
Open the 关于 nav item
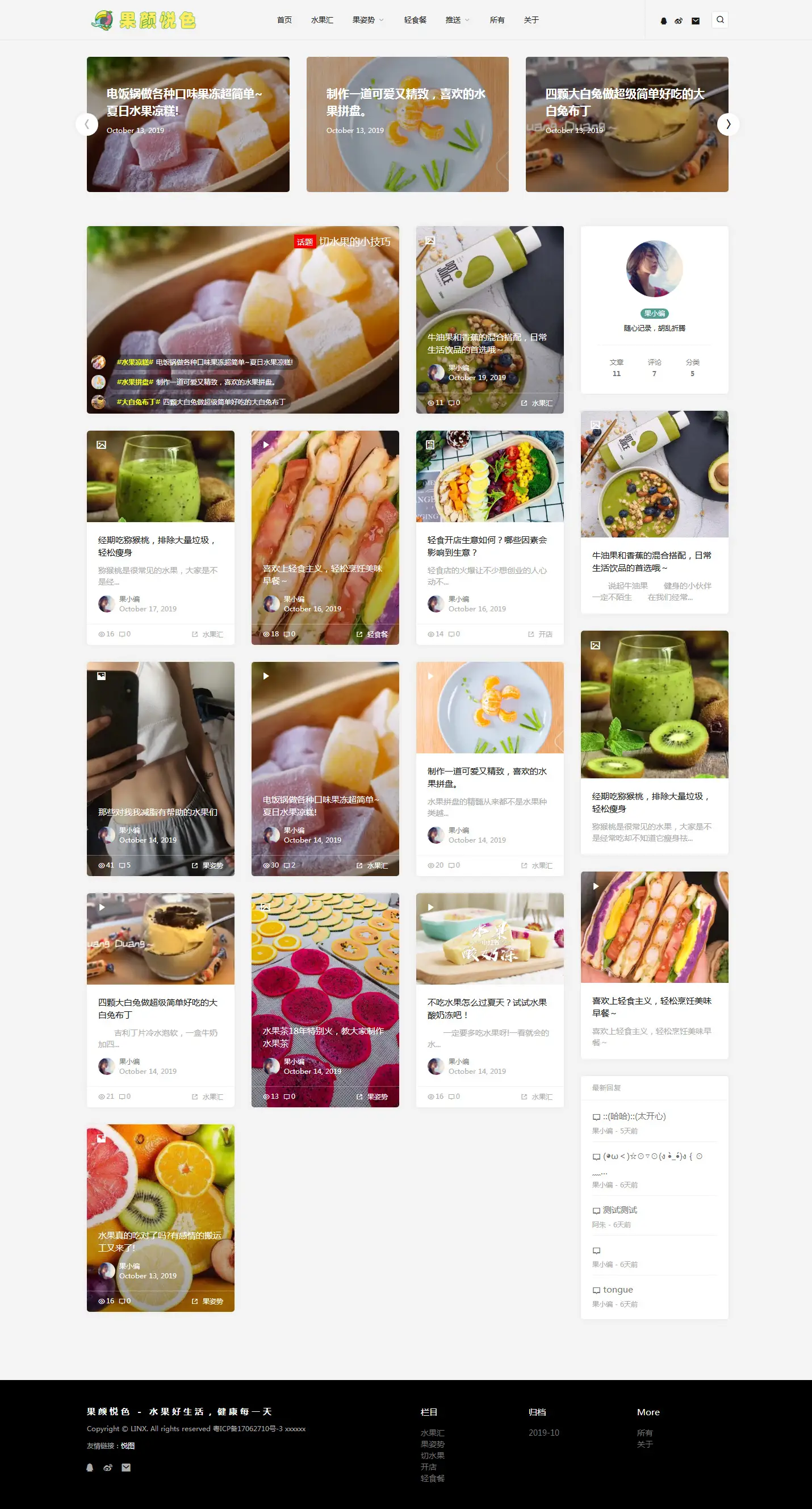click(x=531, y=20)
